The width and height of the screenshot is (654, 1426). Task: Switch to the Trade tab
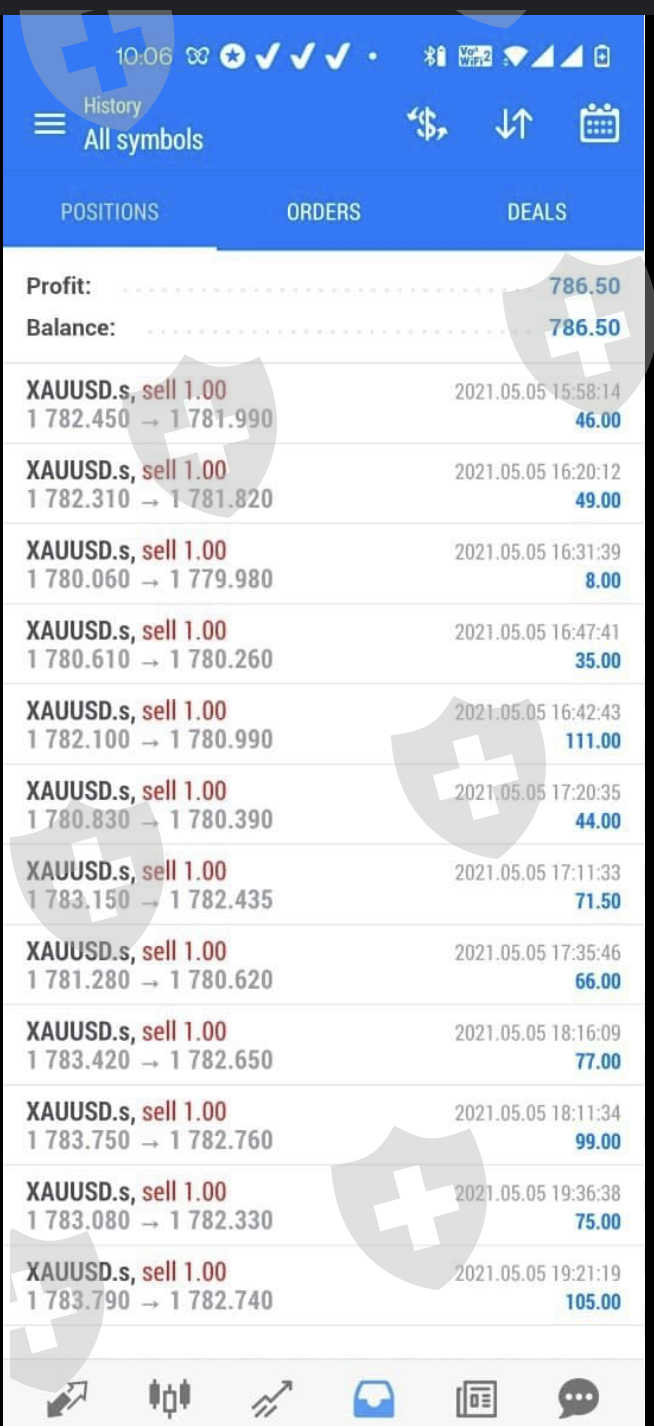[271, 1398]
